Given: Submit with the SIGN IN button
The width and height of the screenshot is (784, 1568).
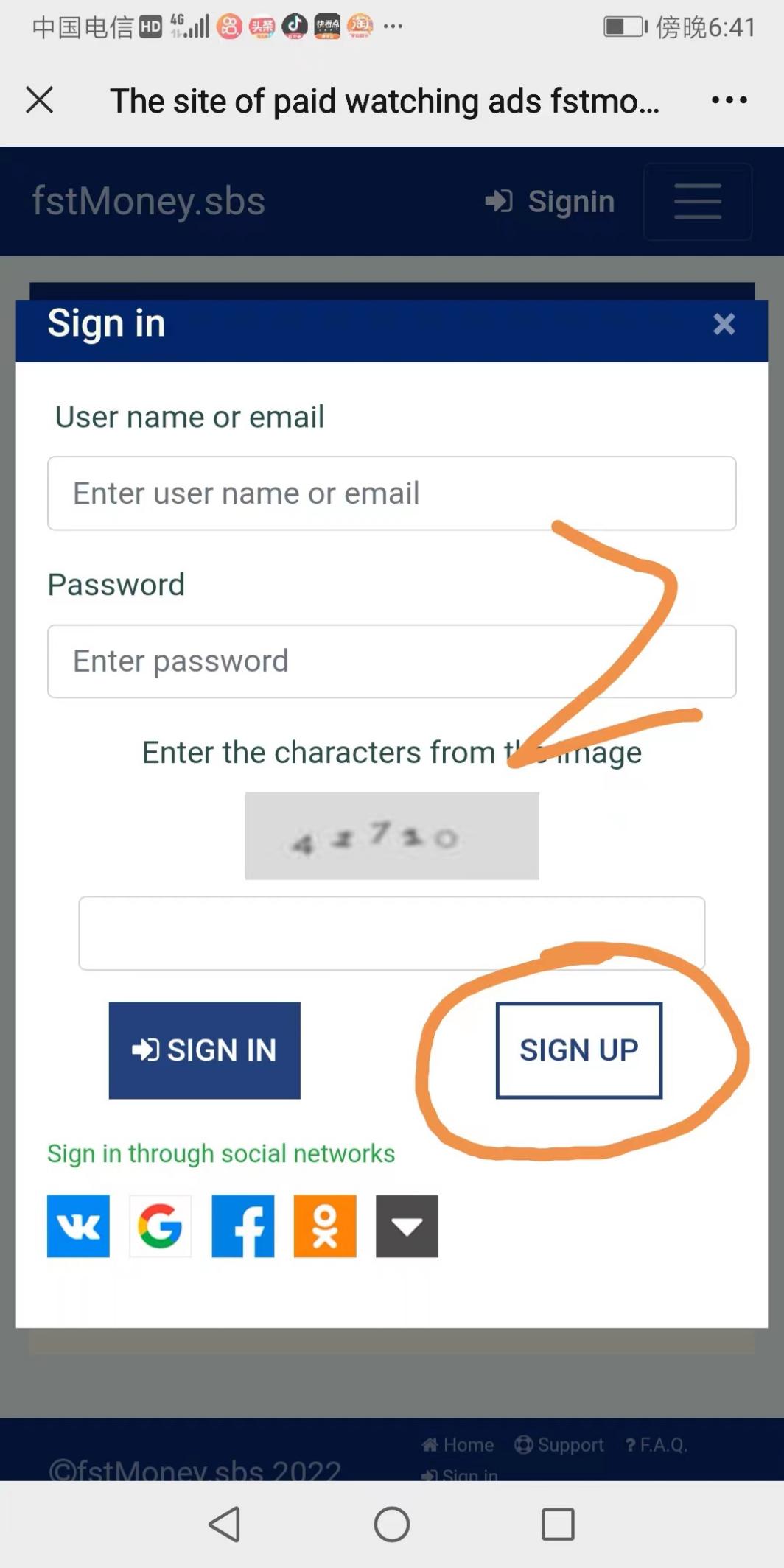Looking at the screenshot, I should click(204, 1050).
